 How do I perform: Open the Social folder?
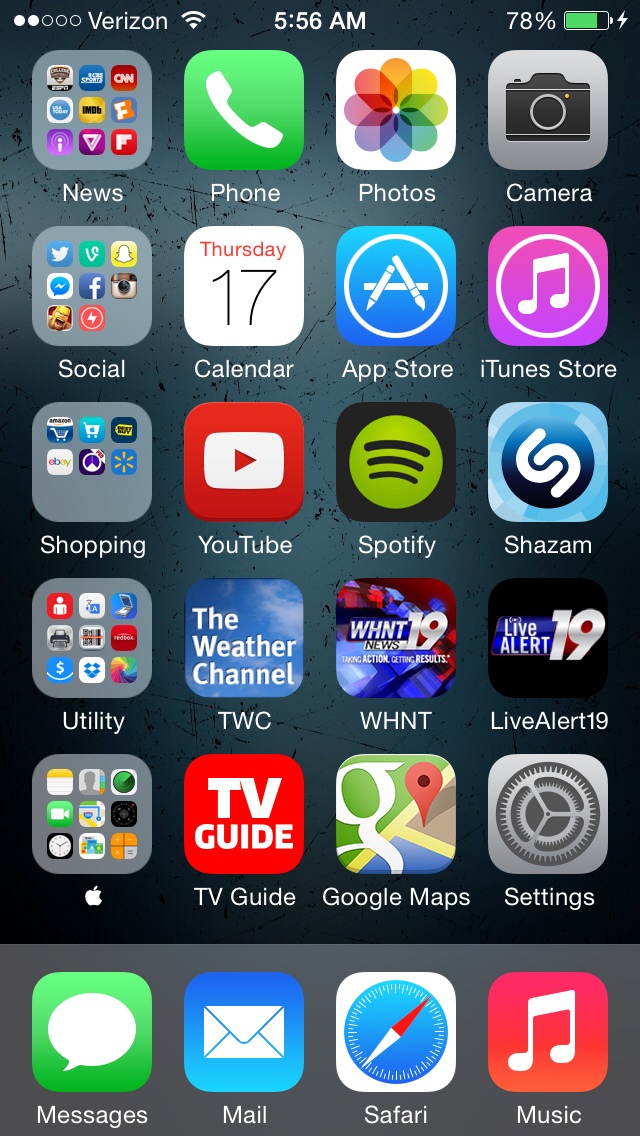click(x=92, y=286)
